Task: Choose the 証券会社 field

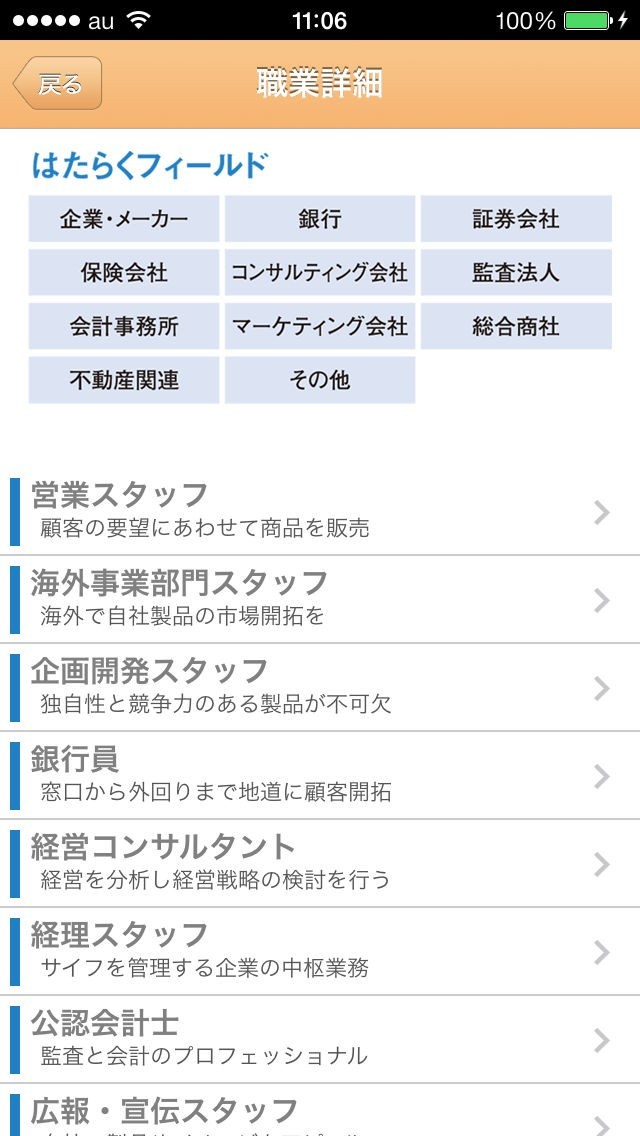Action: [x=516, y=219]
